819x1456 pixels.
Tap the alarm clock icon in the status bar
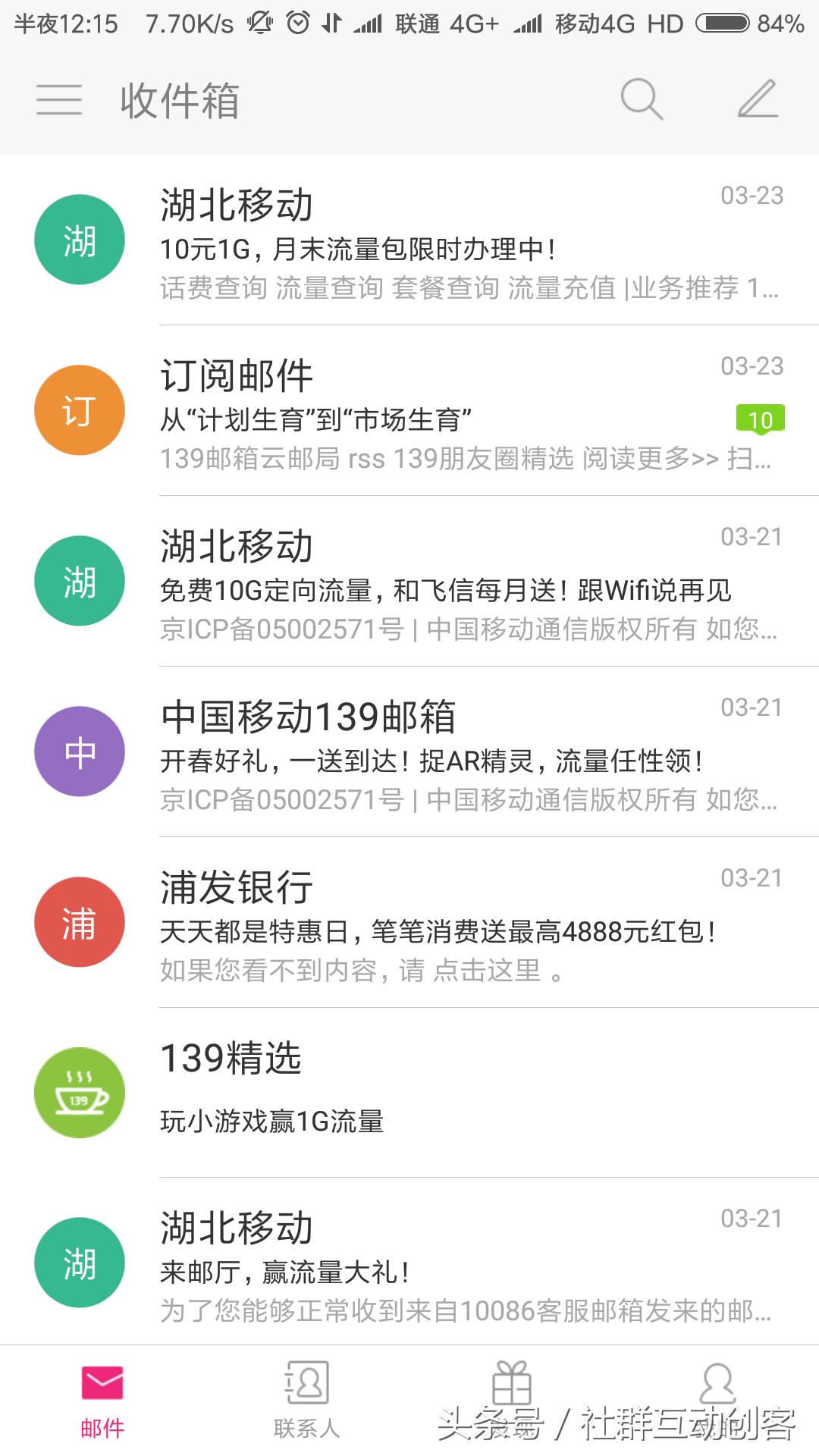296,23
